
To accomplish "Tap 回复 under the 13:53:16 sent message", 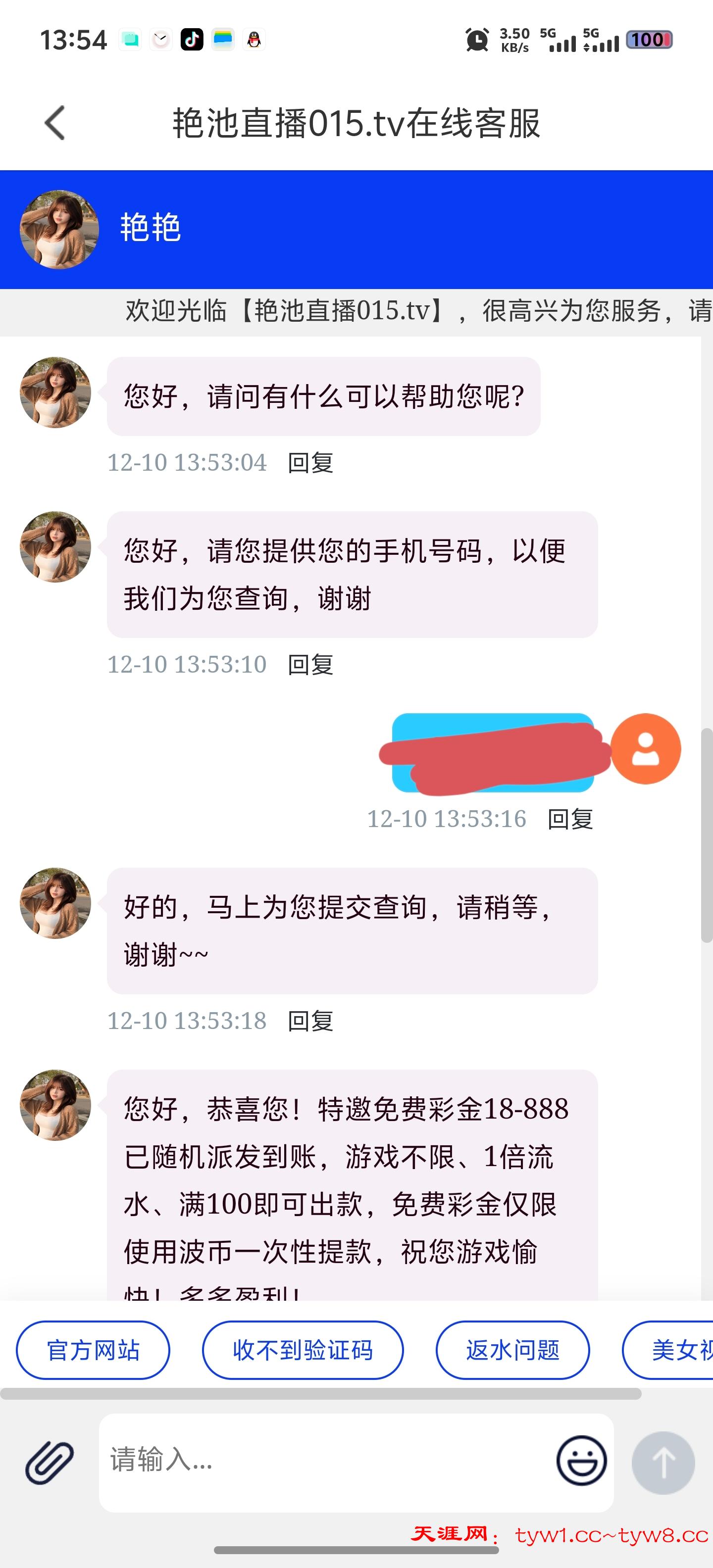I will pyautogui.click(x=570, y=819).
